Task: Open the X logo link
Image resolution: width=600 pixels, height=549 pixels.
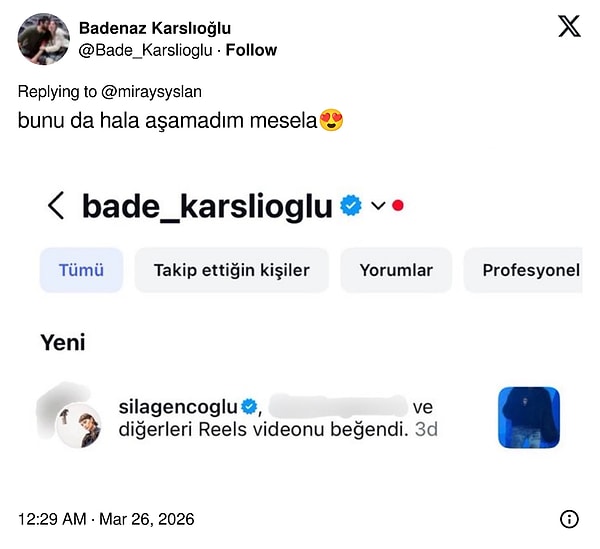Action: 569,27
